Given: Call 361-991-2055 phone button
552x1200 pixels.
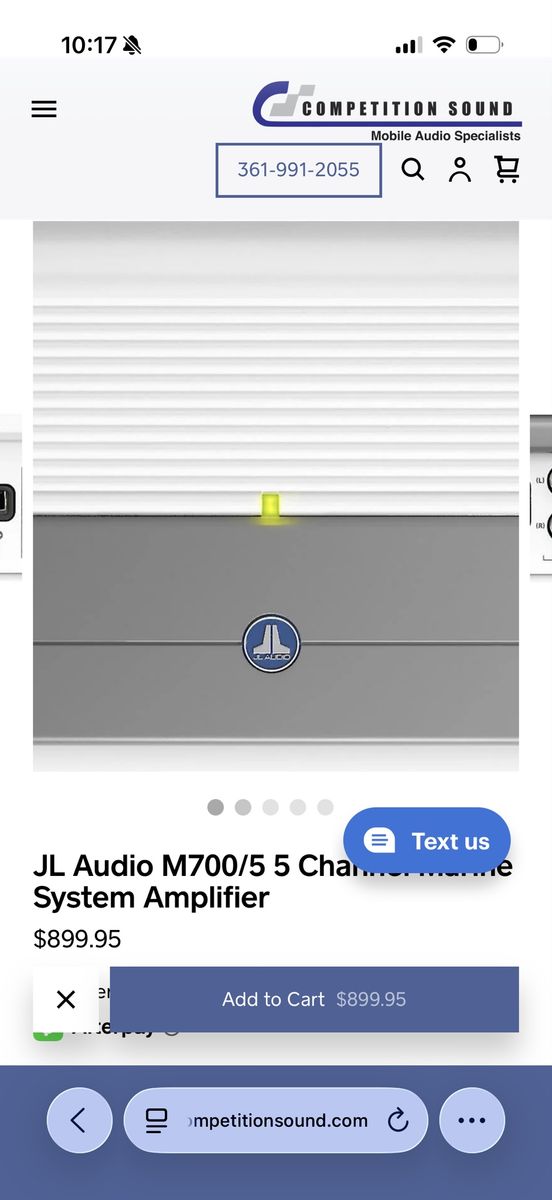Looking at the screenshot, I should click(x=298, y=170).
